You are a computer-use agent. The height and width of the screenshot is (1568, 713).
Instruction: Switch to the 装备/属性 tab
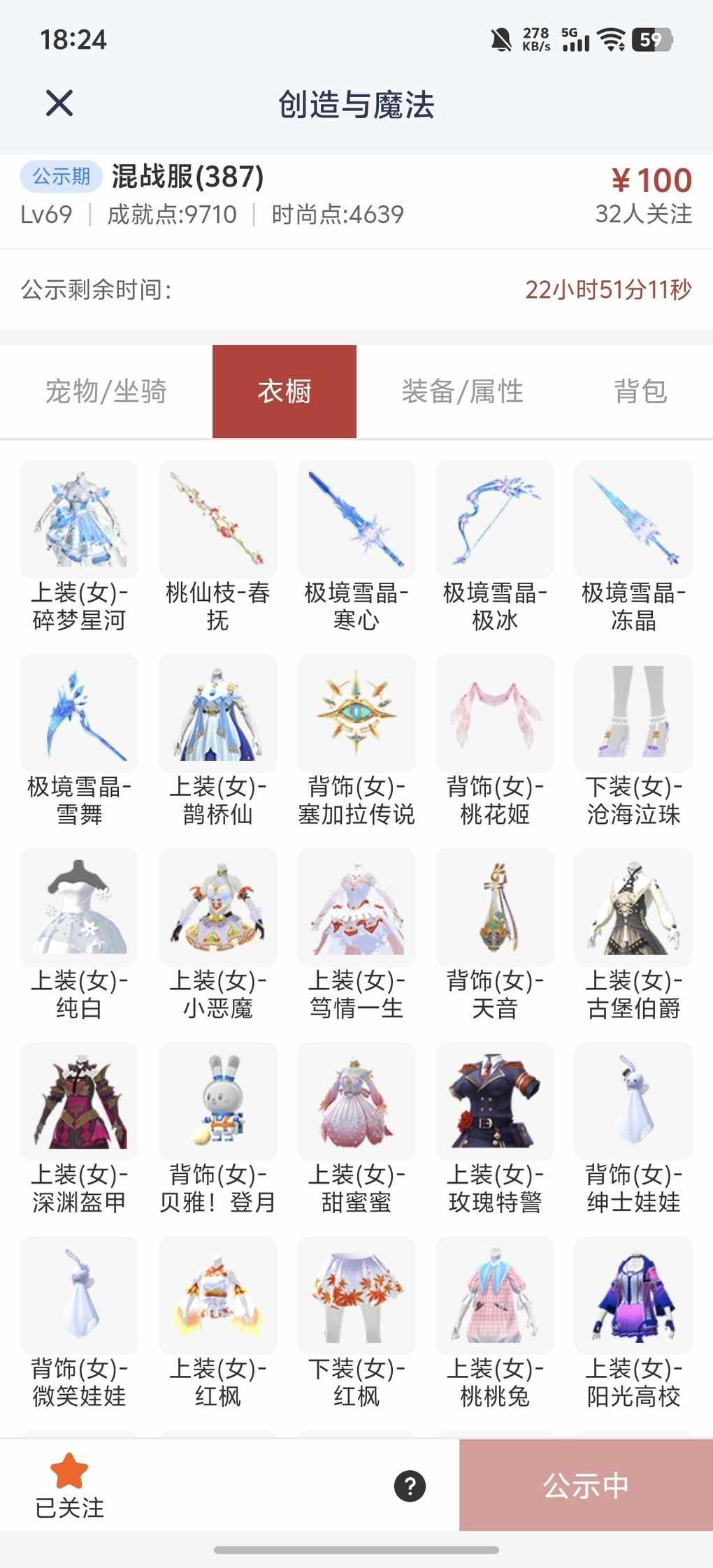462,391
